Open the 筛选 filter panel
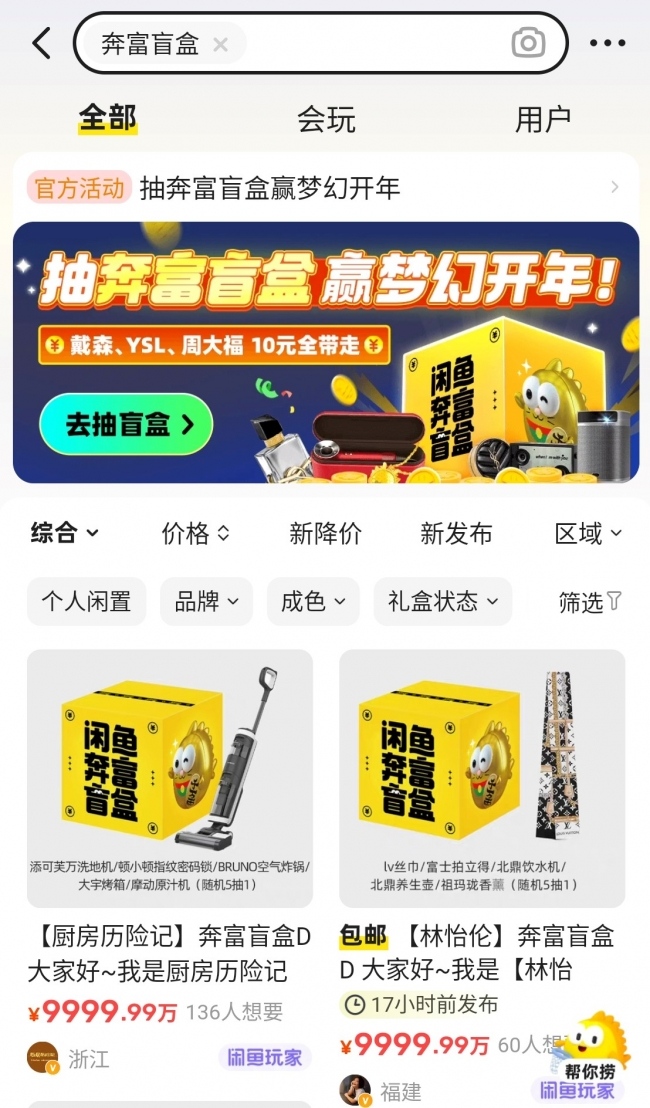This screenshot has width=650, height=1108. coord(589,601)
